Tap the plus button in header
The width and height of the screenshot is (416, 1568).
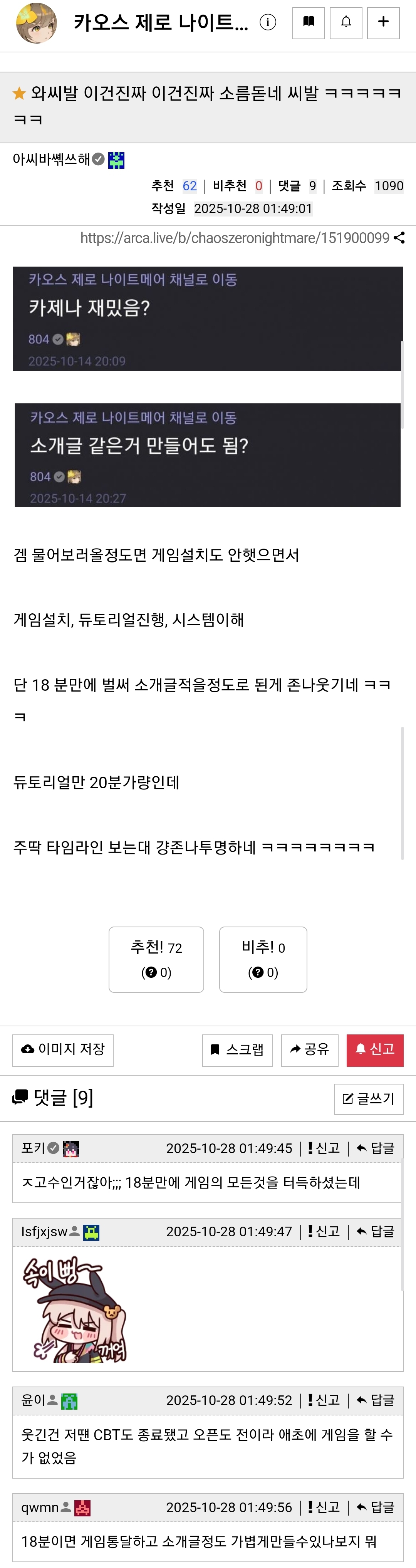[383, 22]
